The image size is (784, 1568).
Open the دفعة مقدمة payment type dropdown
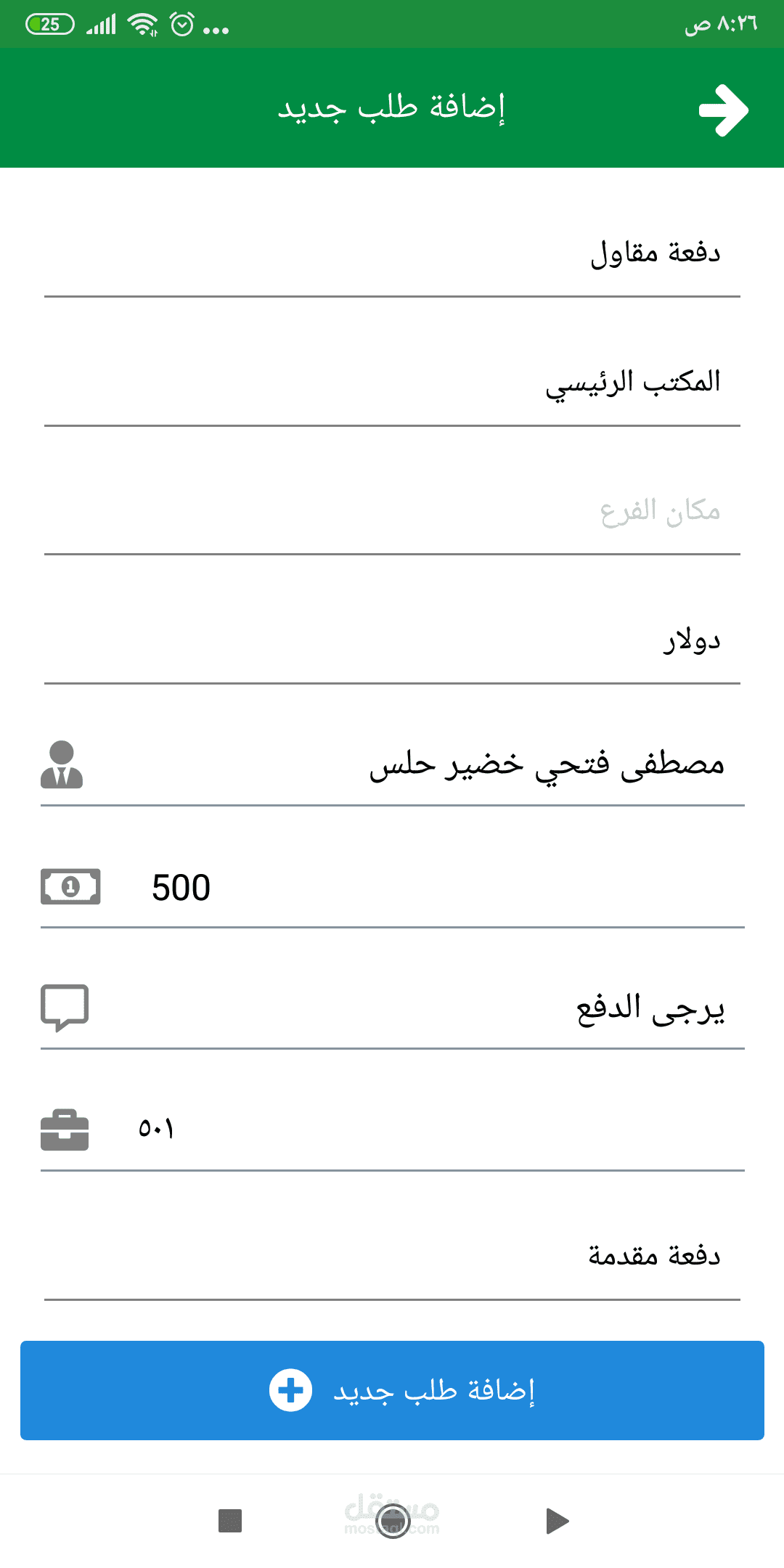(392, 1256)
